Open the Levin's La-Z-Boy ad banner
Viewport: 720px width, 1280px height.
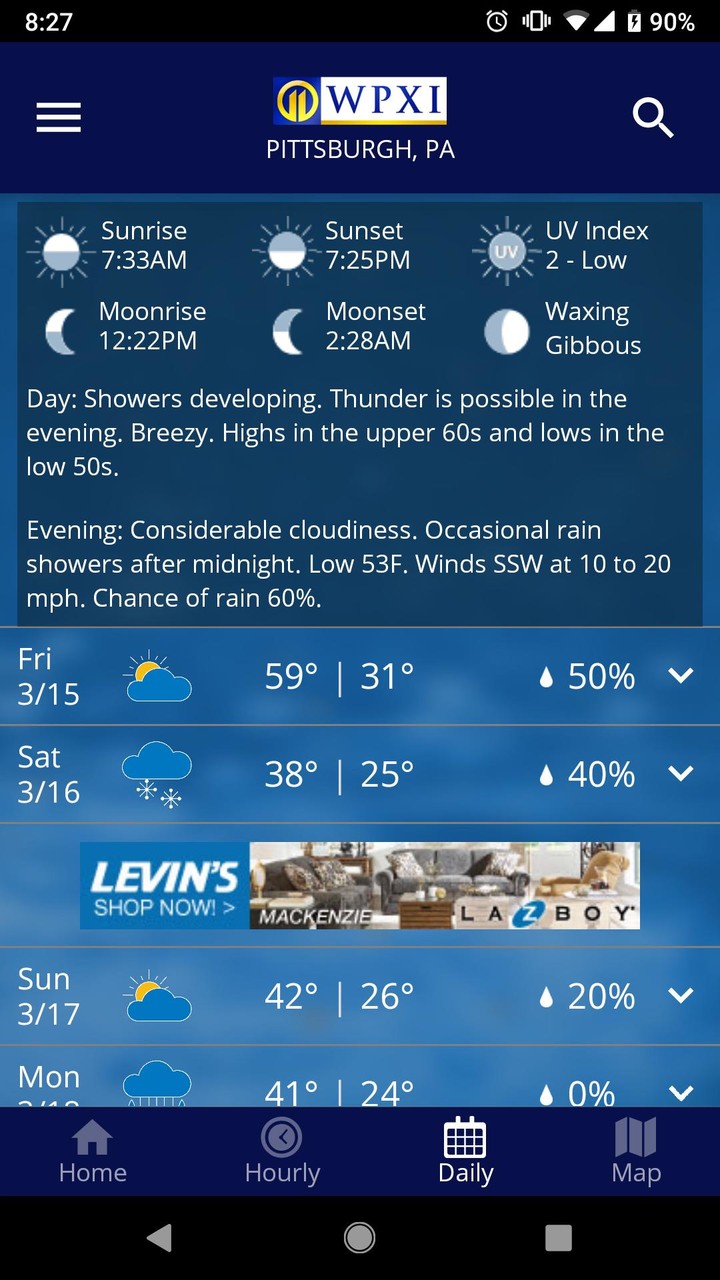coord(360,885)
